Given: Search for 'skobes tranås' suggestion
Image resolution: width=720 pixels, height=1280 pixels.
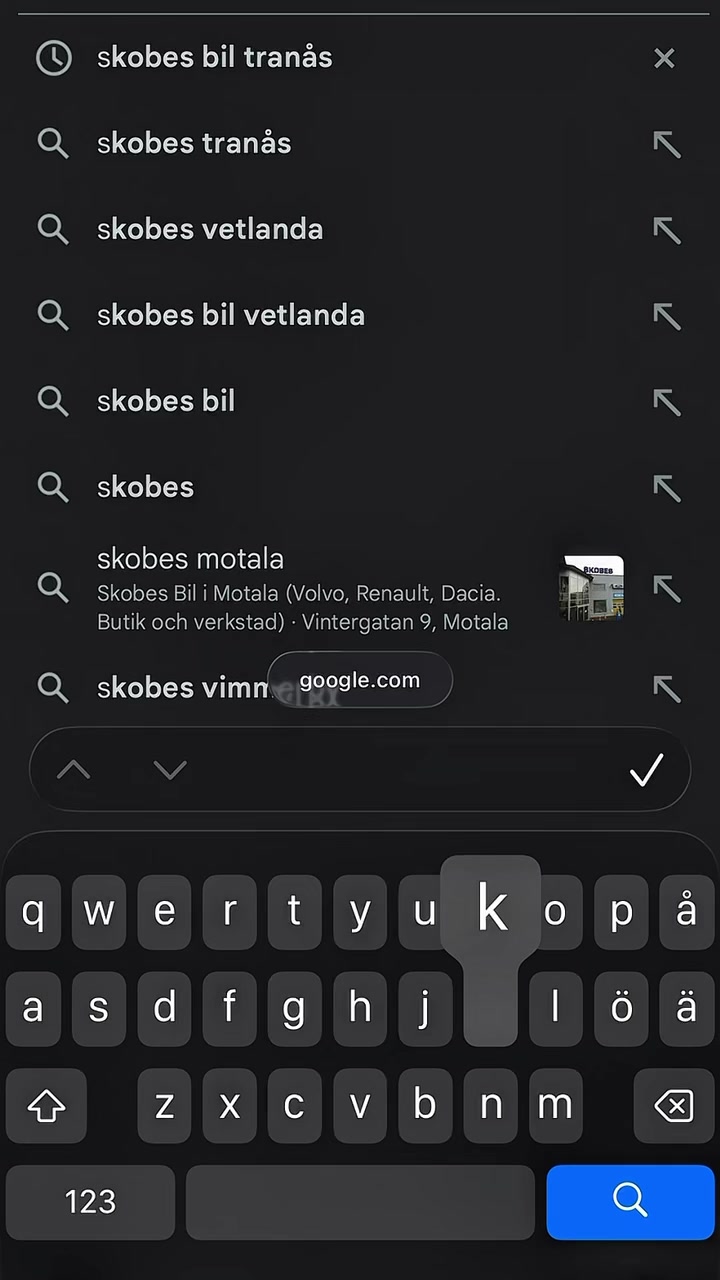Looking at the screenshot, I should click(x=194, y=144).
